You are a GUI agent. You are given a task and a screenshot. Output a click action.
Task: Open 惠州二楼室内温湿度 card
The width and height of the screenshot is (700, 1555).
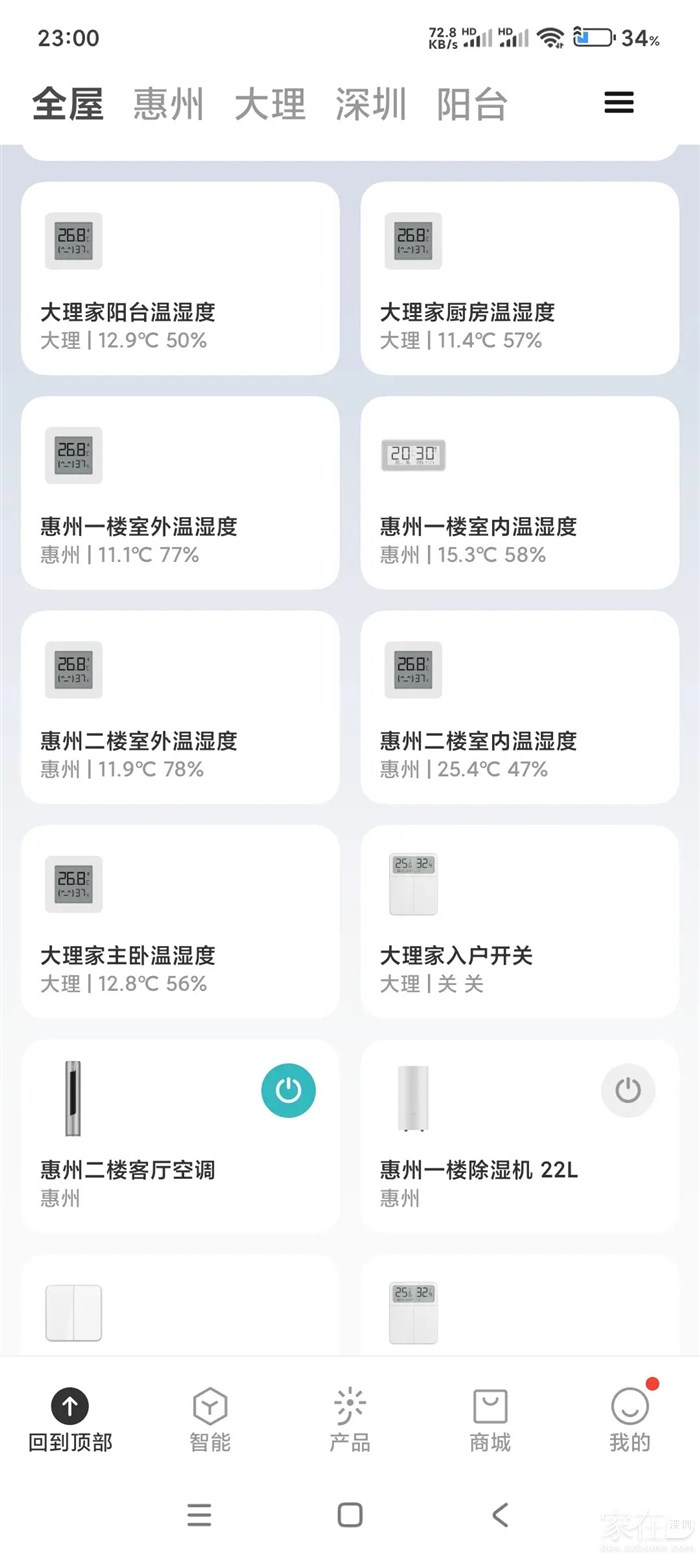coord(520,708)
